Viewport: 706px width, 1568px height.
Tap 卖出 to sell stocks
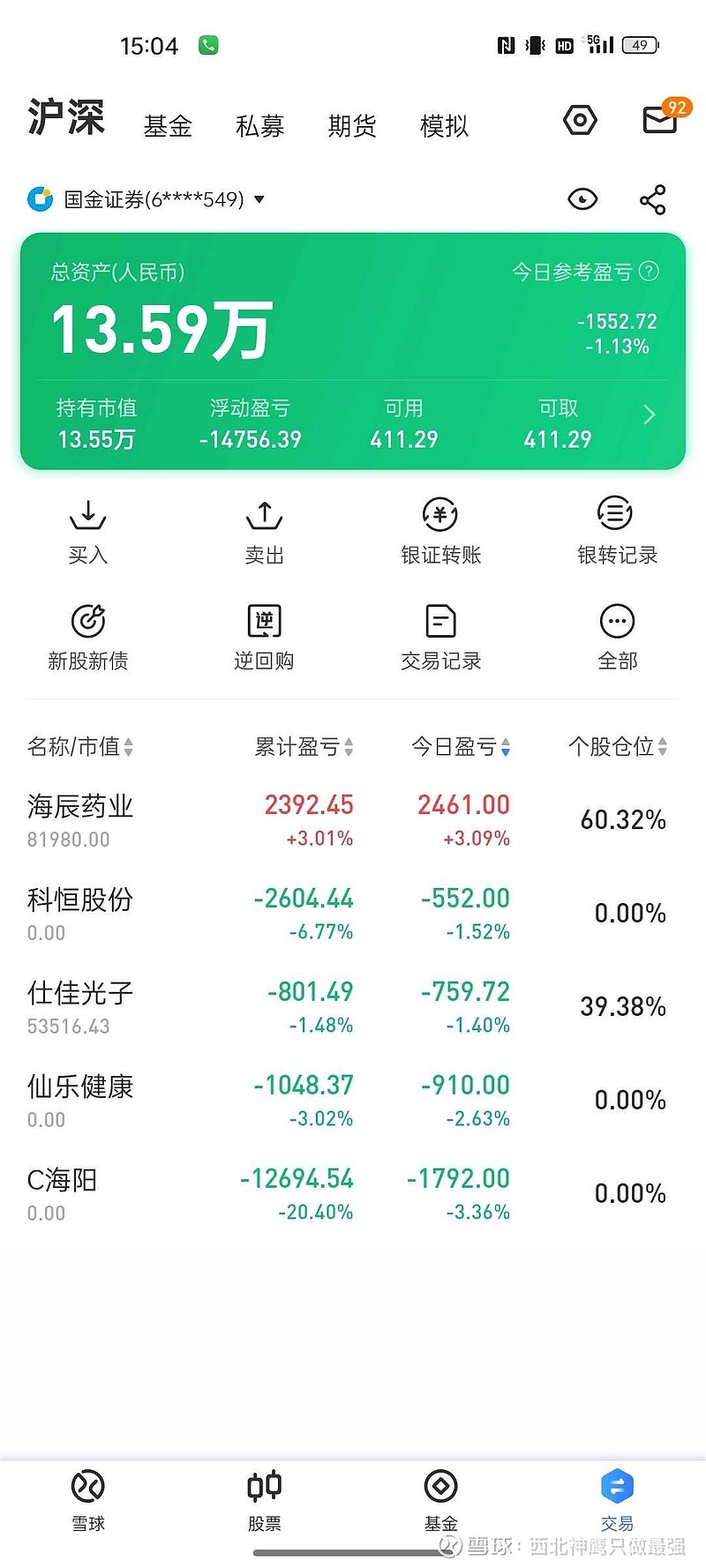point(265,532)
